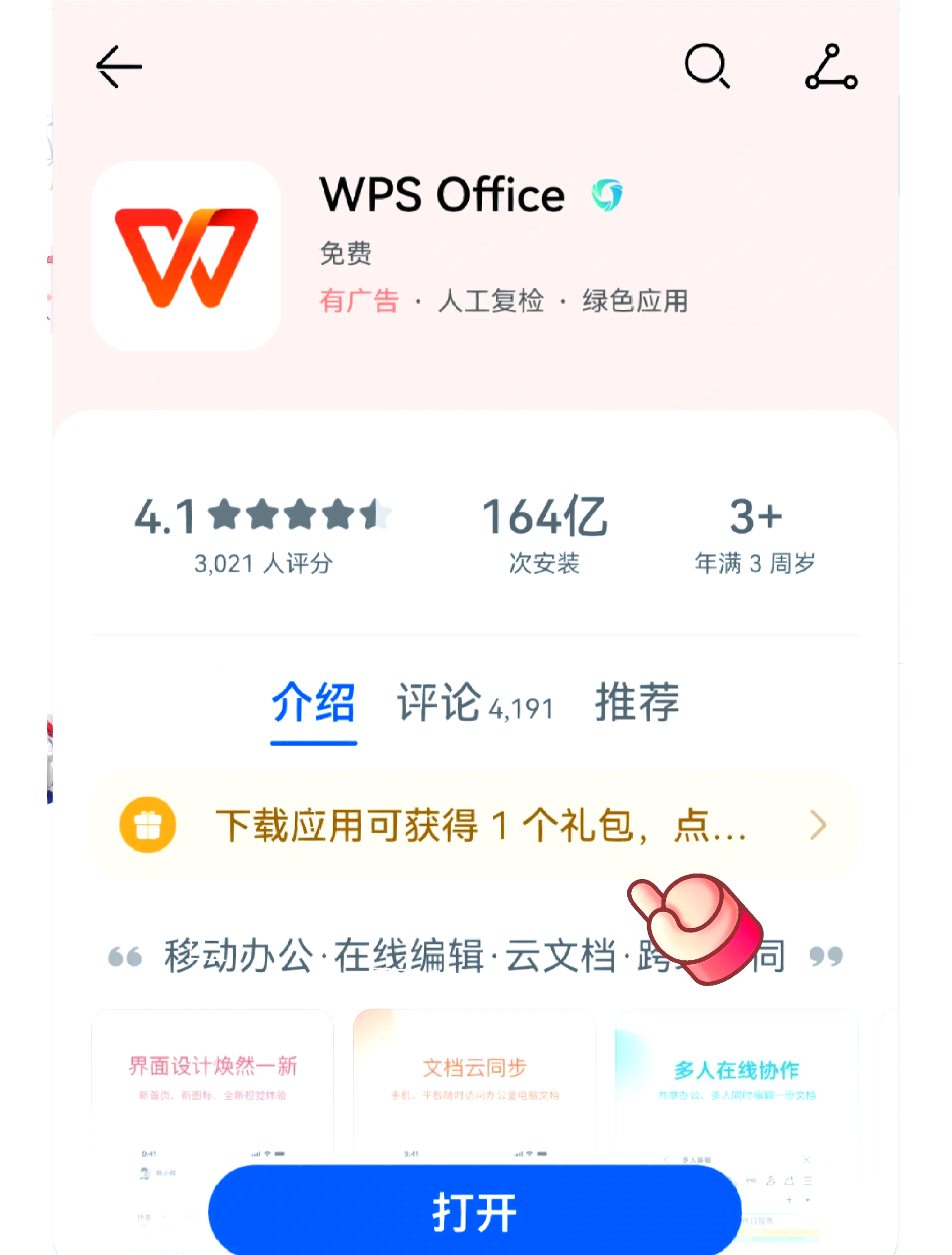Tap the 打开 button to launch WPS
This screenshot has height=1255, width=952.
475,1212
